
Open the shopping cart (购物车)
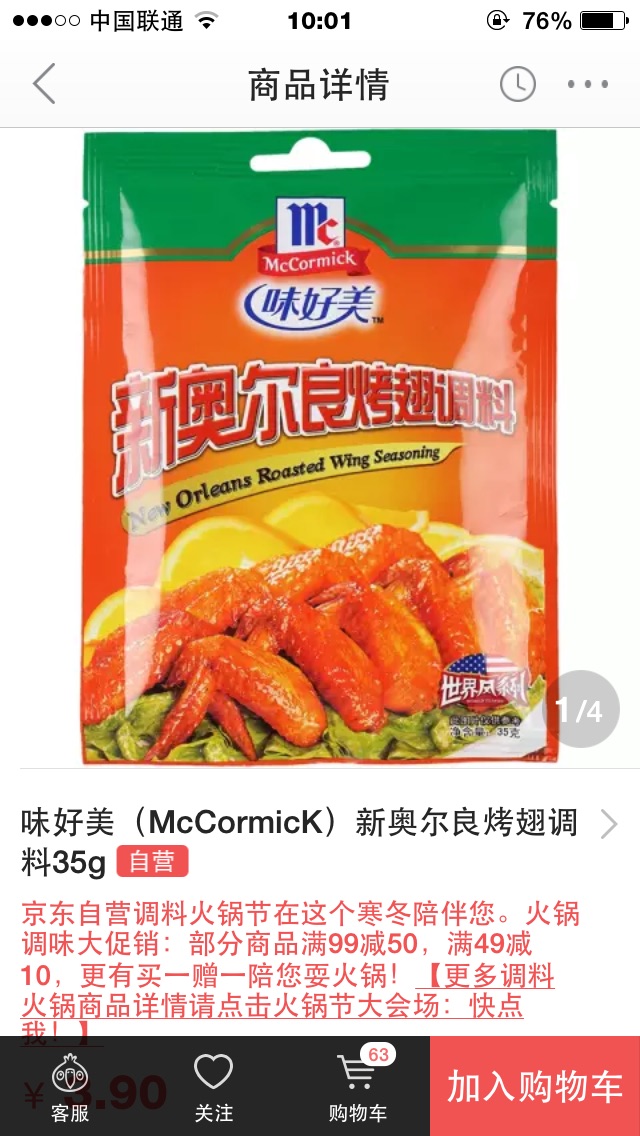pos(358,1087)
